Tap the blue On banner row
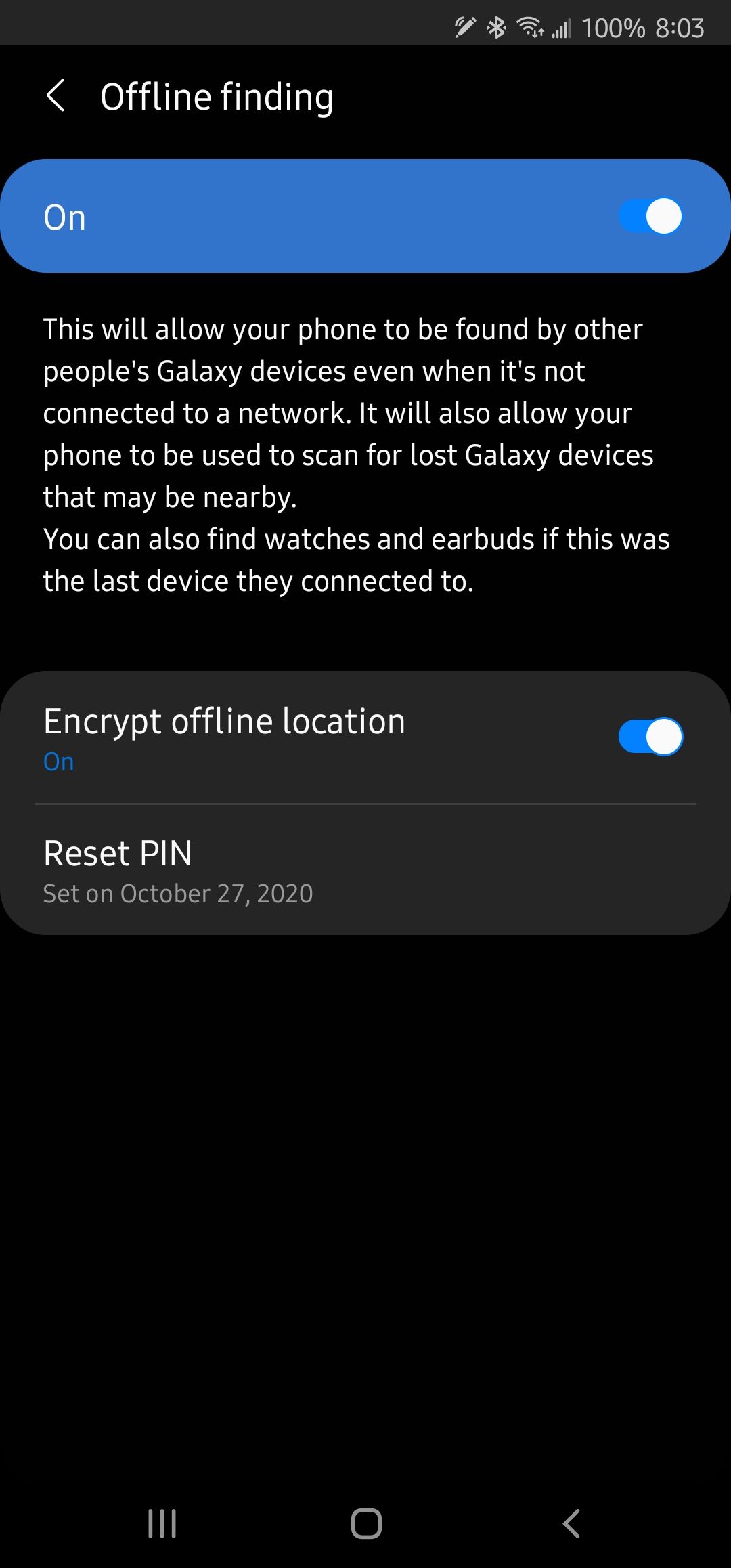 271,215
